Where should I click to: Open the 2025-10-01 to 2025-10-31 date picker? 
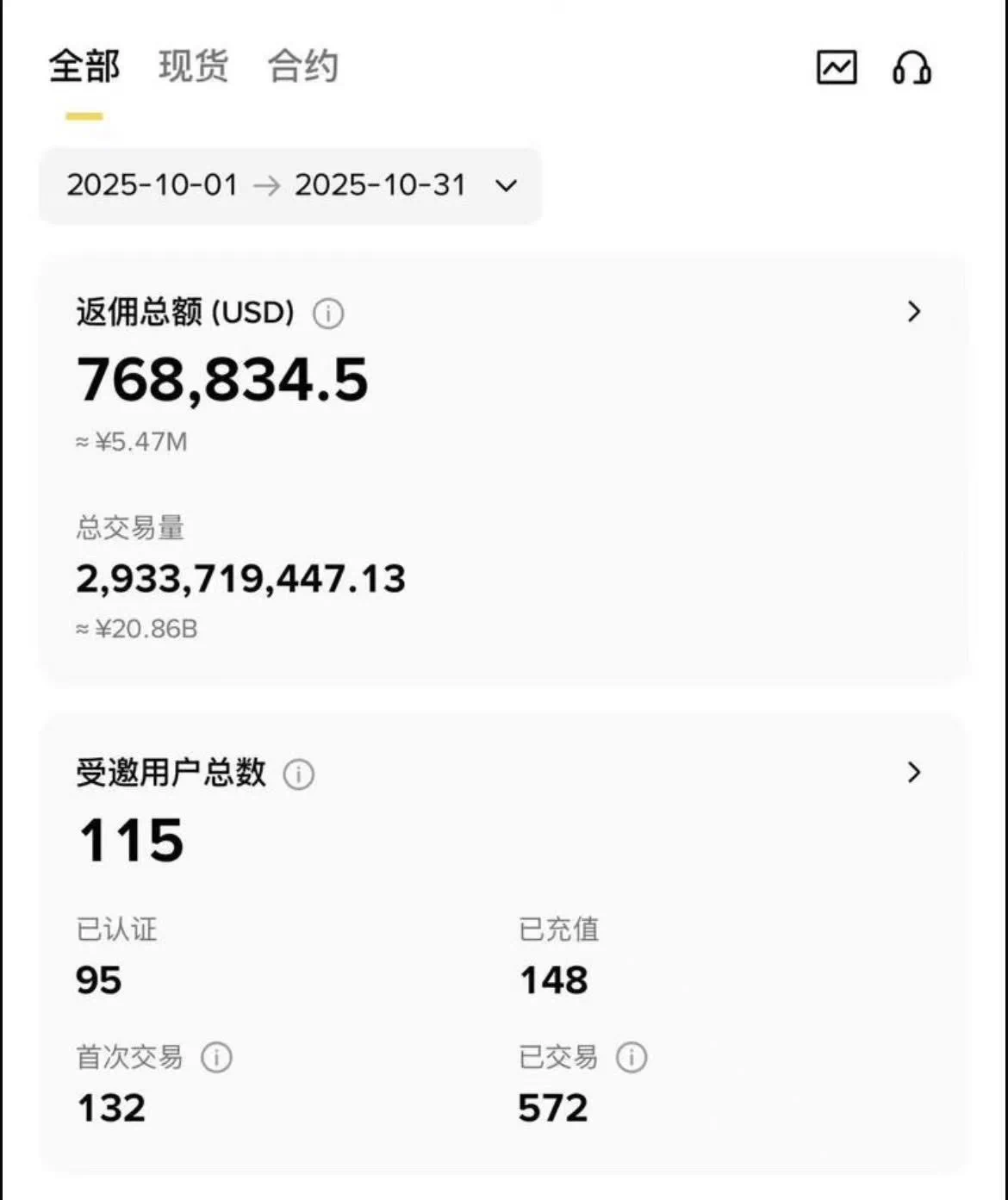[x=267, y=185]
